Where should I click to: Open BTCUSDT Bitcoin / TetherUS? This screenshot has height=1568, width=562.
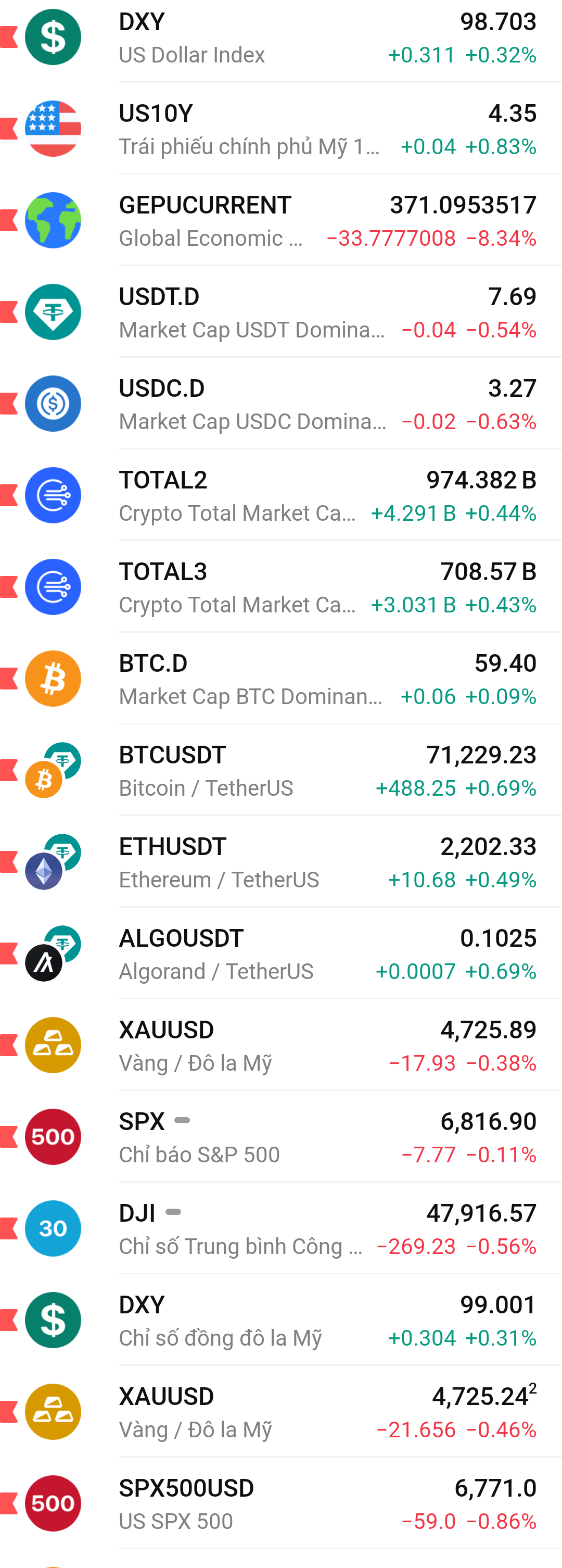[x=281, y=770]
